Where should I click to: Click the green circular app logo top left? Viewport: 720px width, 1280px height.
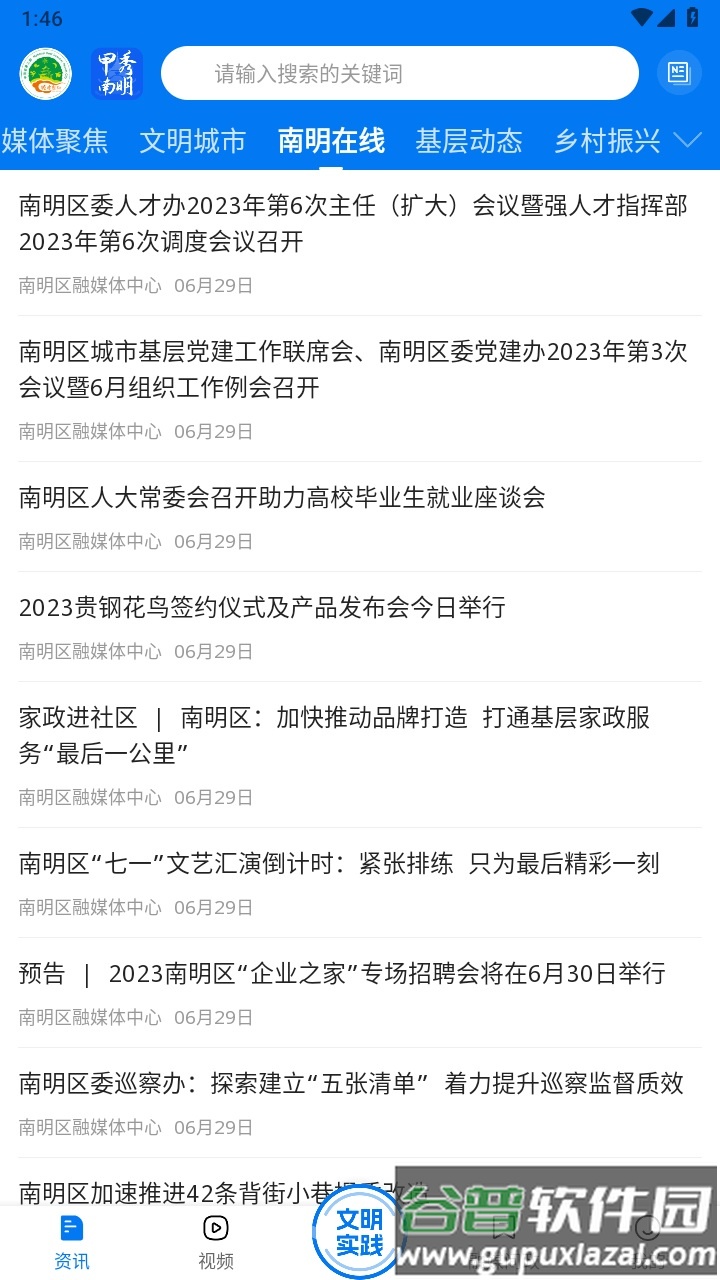coord(45,72)
